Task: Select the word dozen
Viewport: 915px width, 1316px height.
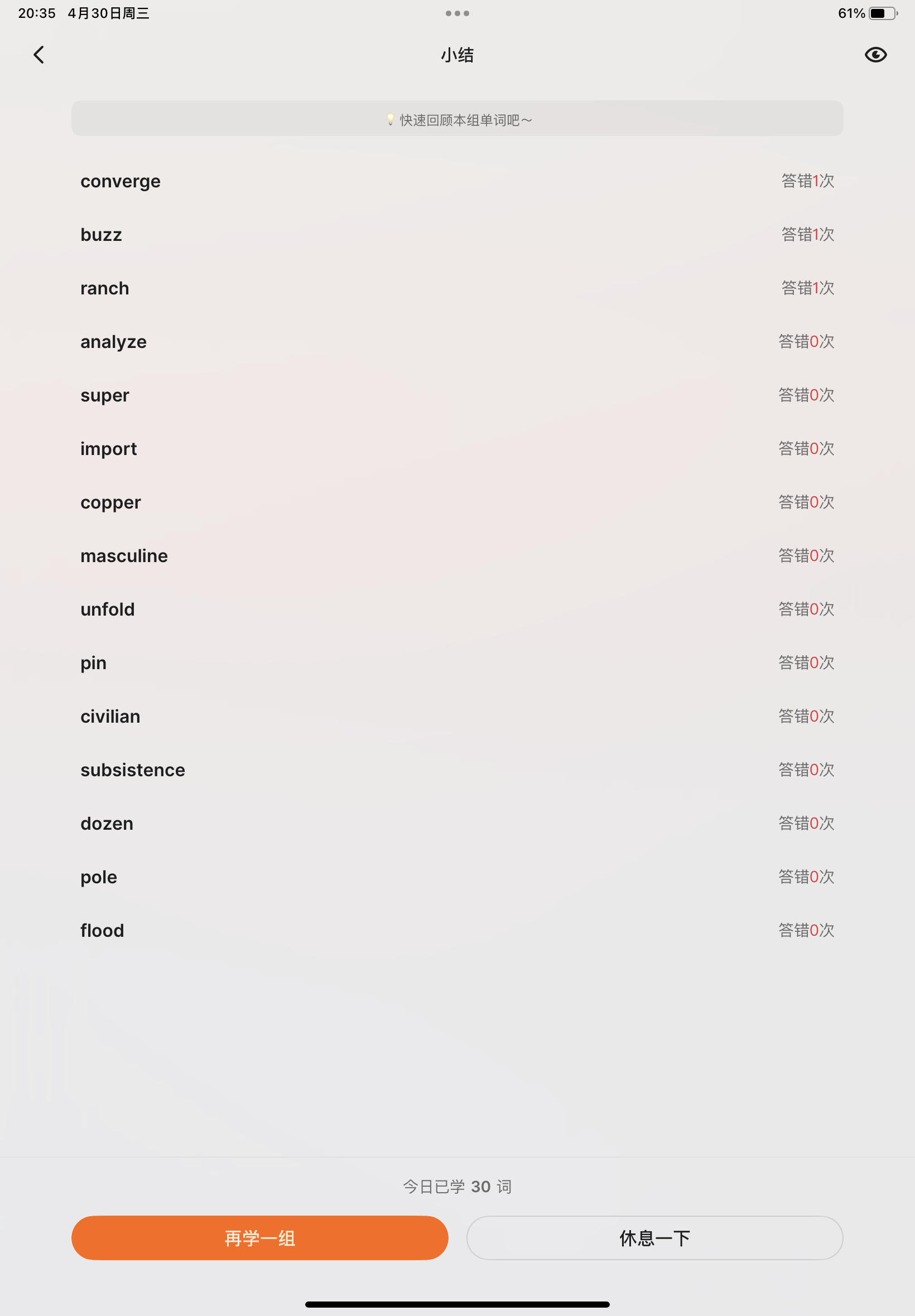Action: point(458,824)
